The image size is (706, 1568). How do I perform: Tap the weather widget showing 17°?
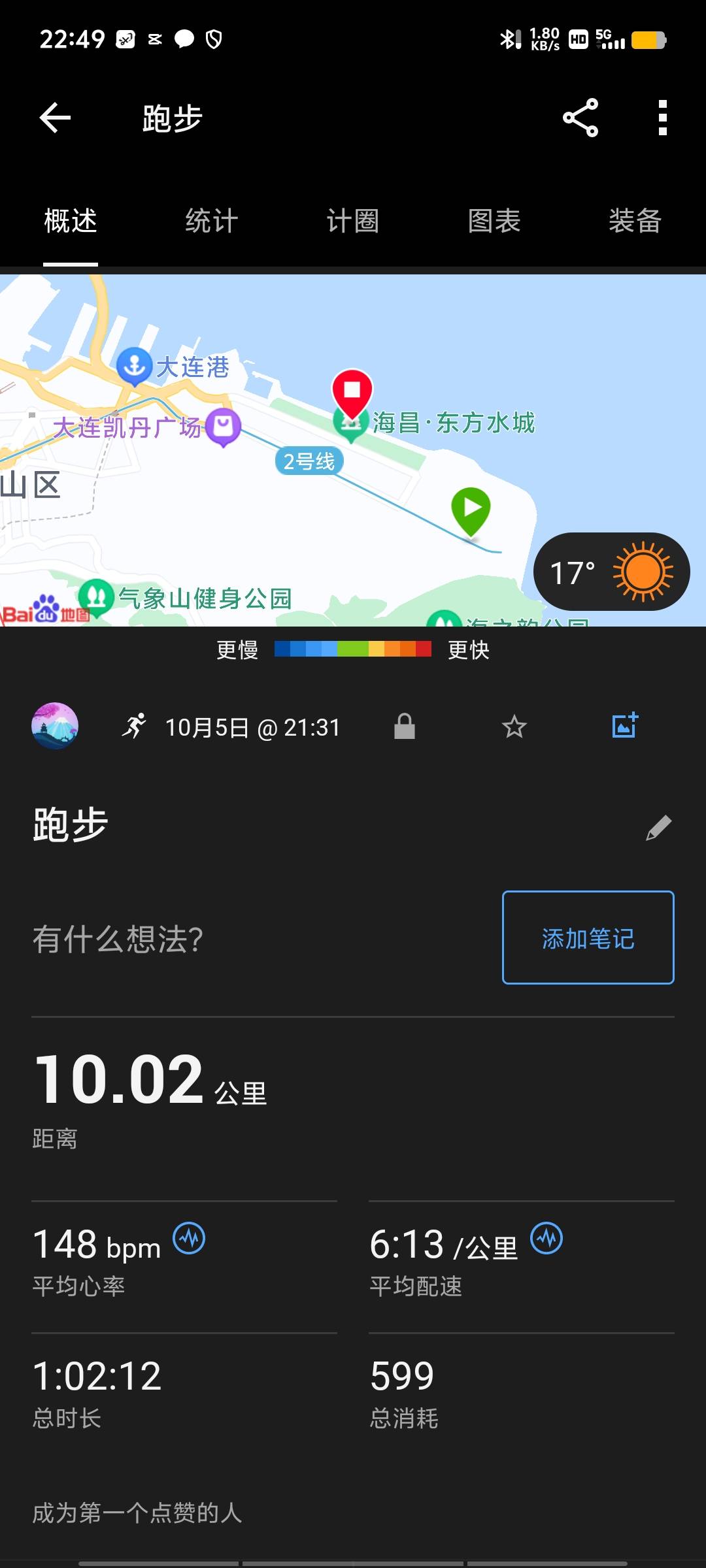[x=610, y=571]
